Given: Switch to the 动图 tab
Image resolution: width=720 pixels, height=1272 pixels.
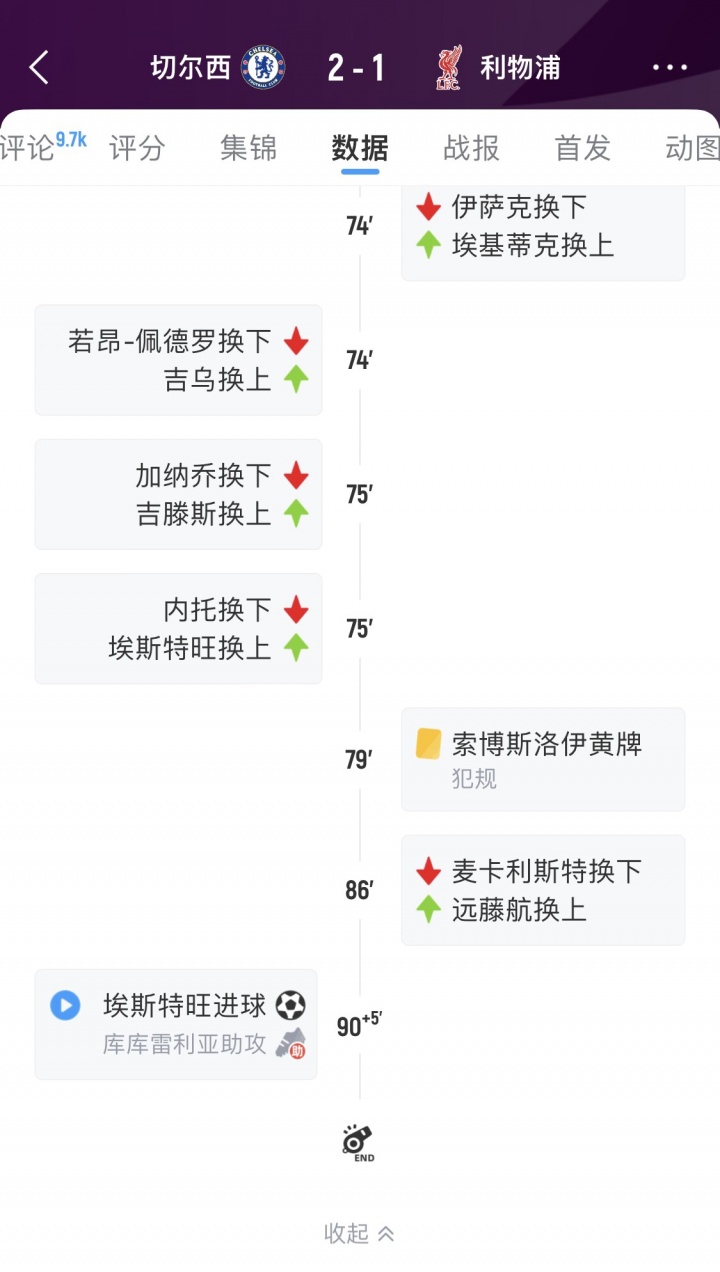Looking at the screenshot, I should (x=692, y=148).
